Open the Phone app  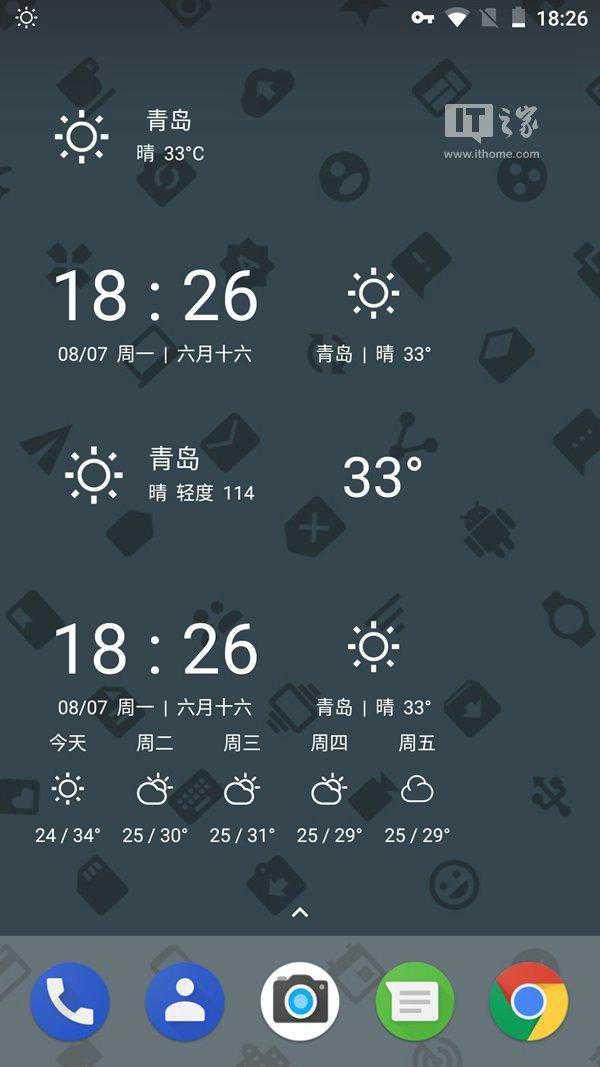click(70, 1001)
